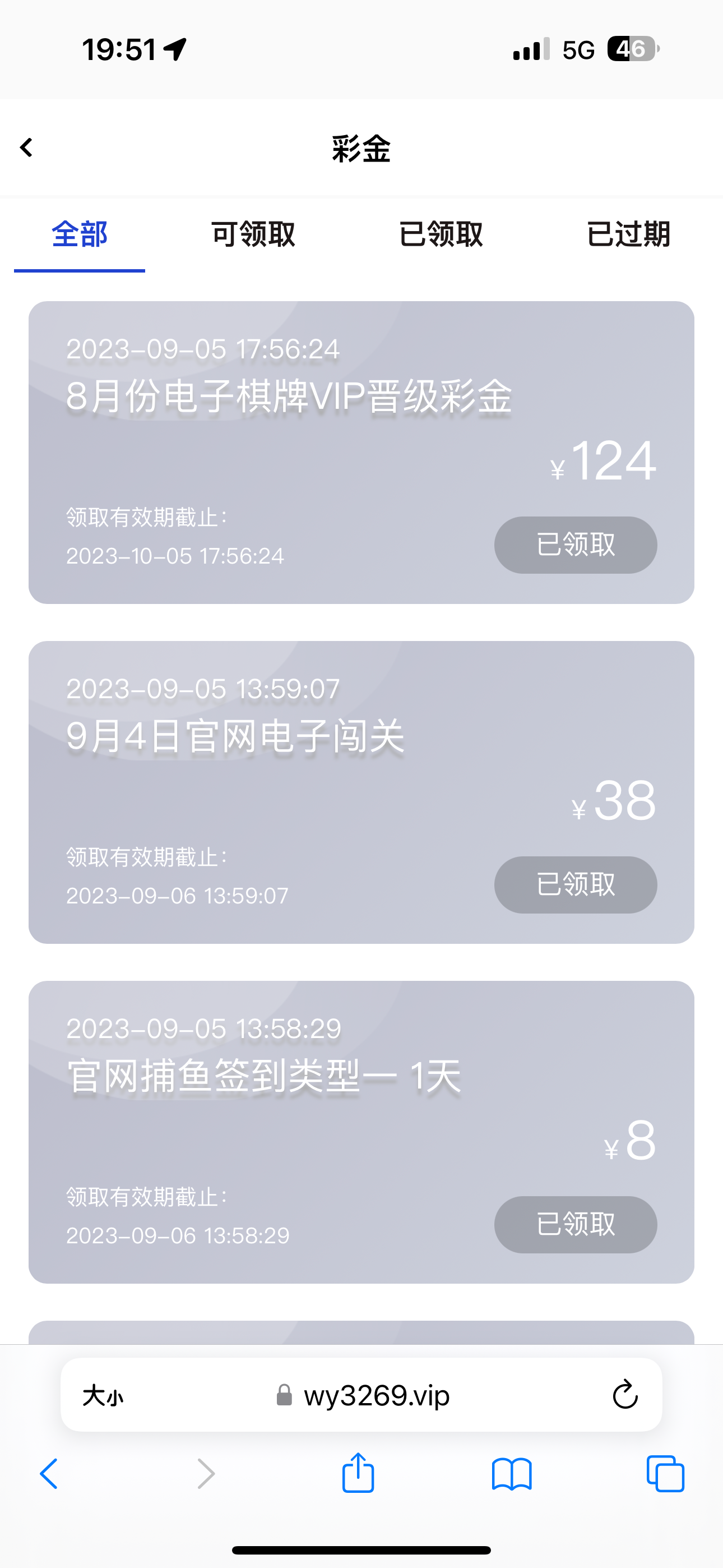Show all open Safari tabs
The image size is (723, 1568).
pos(665,1474)
